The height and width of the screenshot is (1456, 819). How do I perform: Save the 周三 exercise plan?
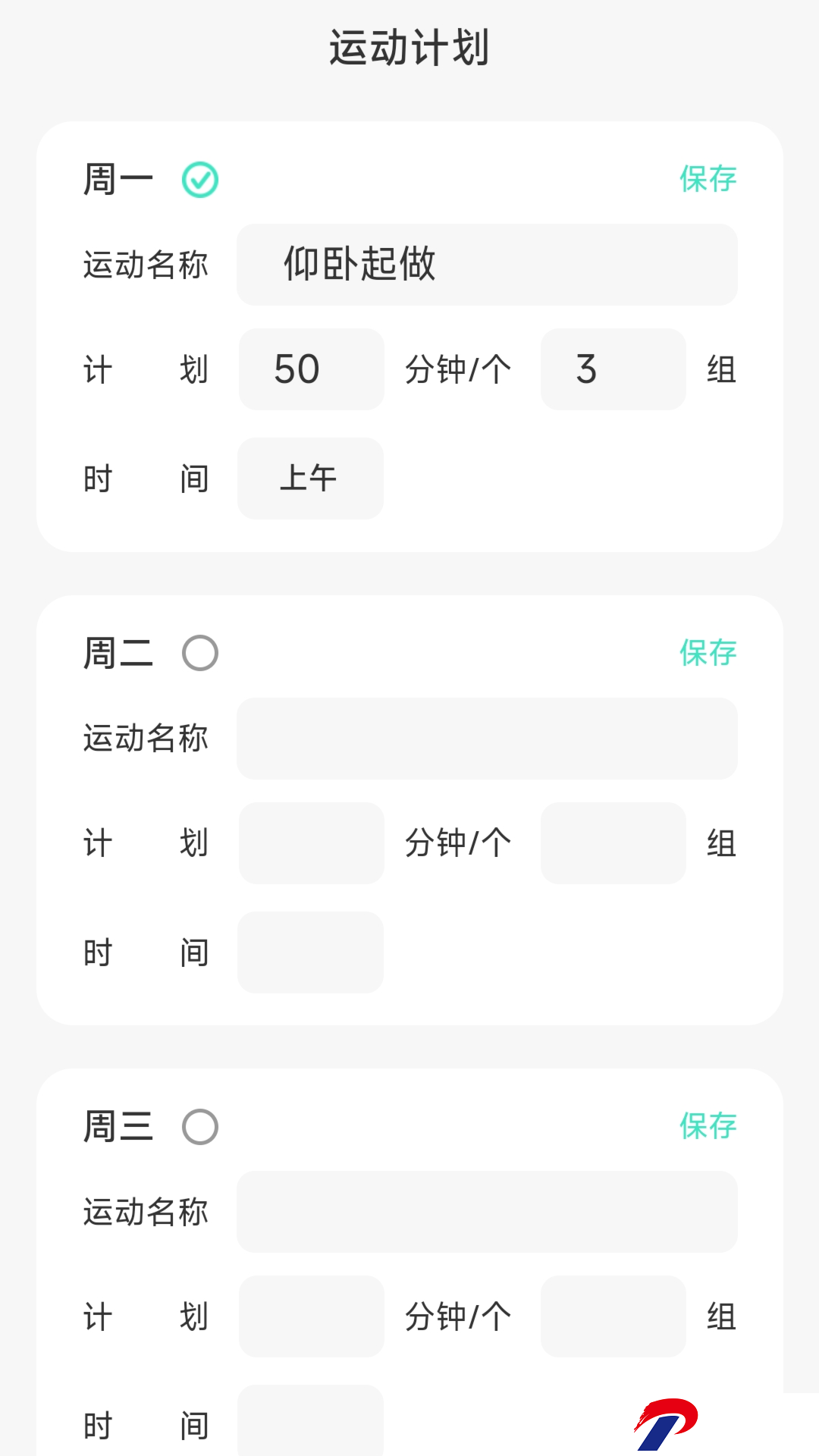(708, 1126)
